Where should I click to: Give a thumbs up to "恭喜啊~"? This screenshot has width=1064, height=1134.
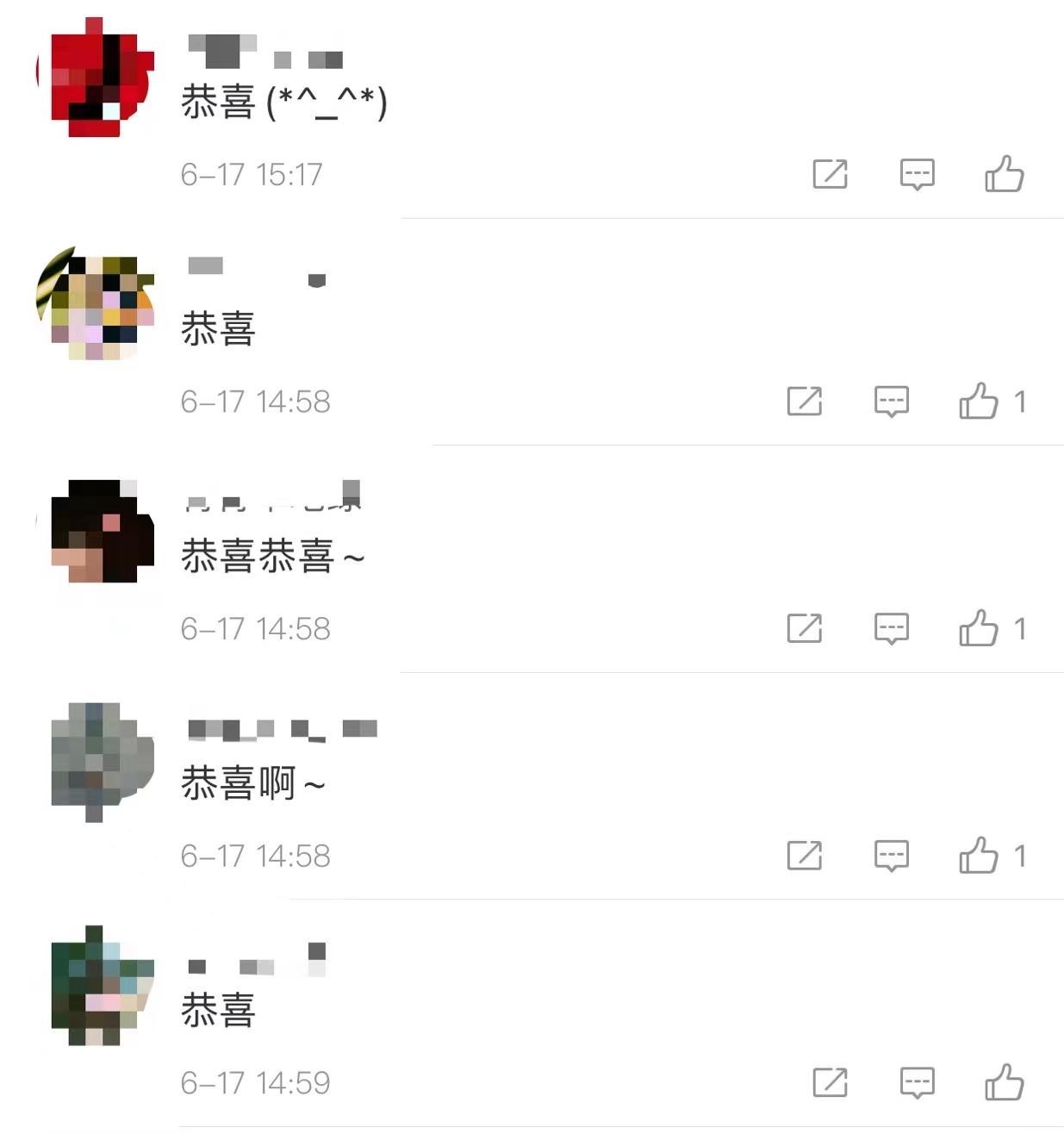[979, 856]
